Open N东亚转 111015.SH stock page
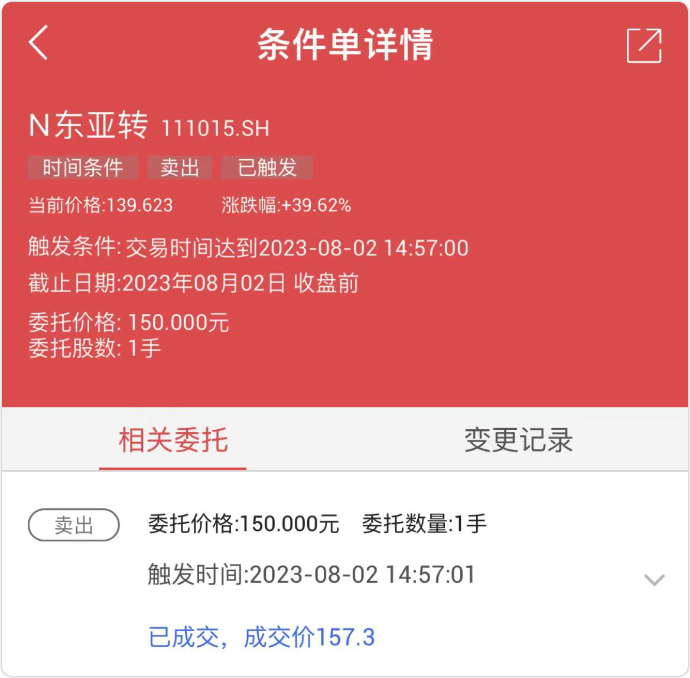Screen dimensions: 690x678 [x=149, y=127]
